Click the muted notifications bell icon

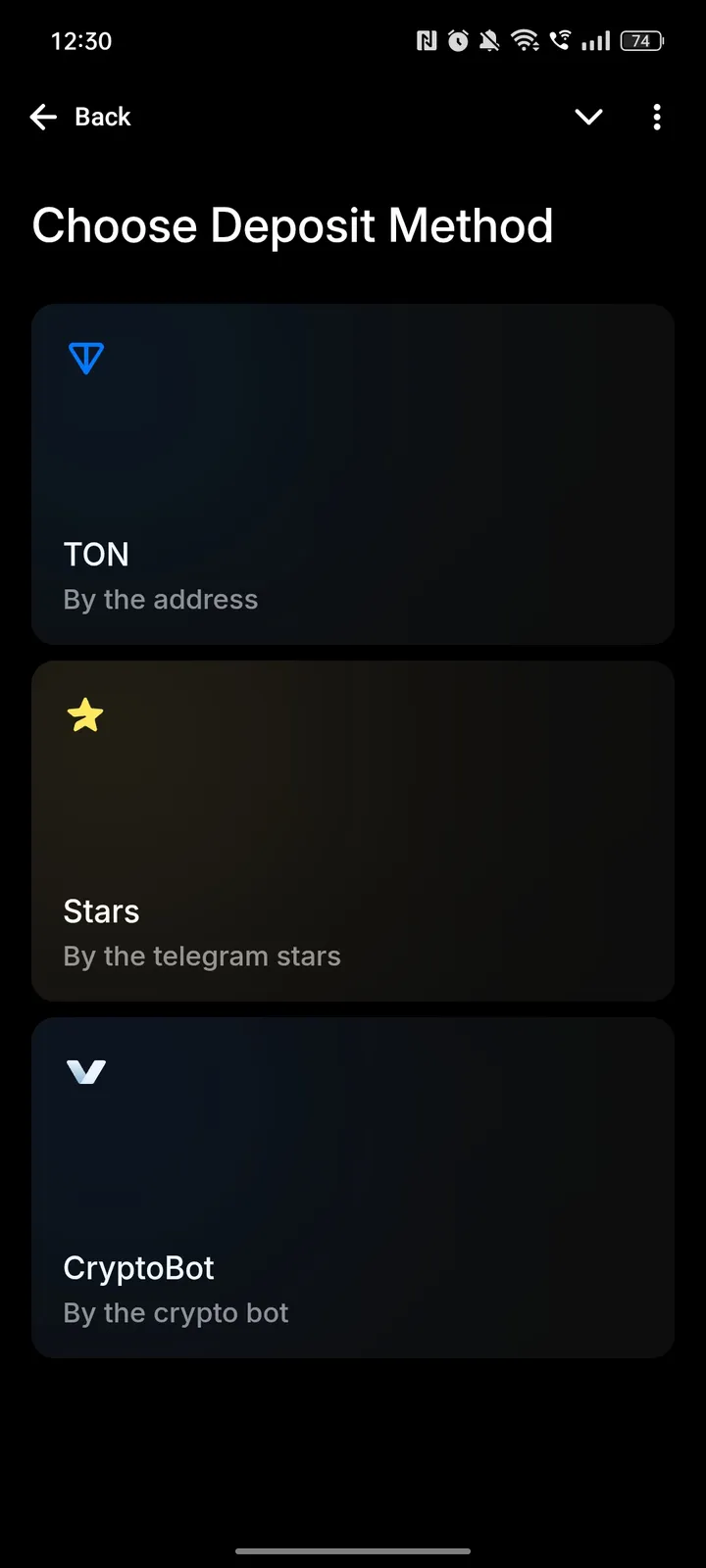(x=489, y=40)
